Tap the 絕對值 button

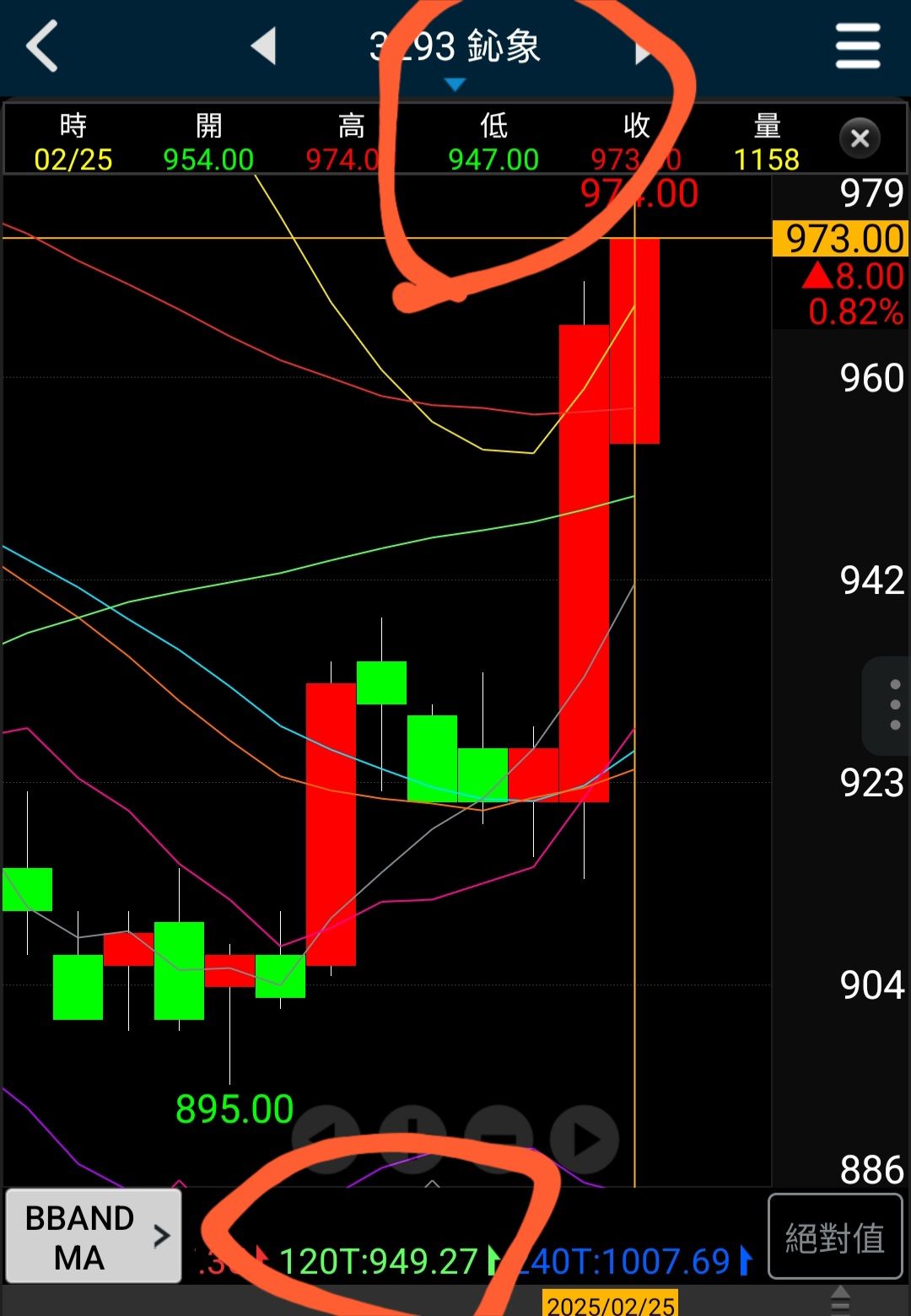pos(834,1238)
